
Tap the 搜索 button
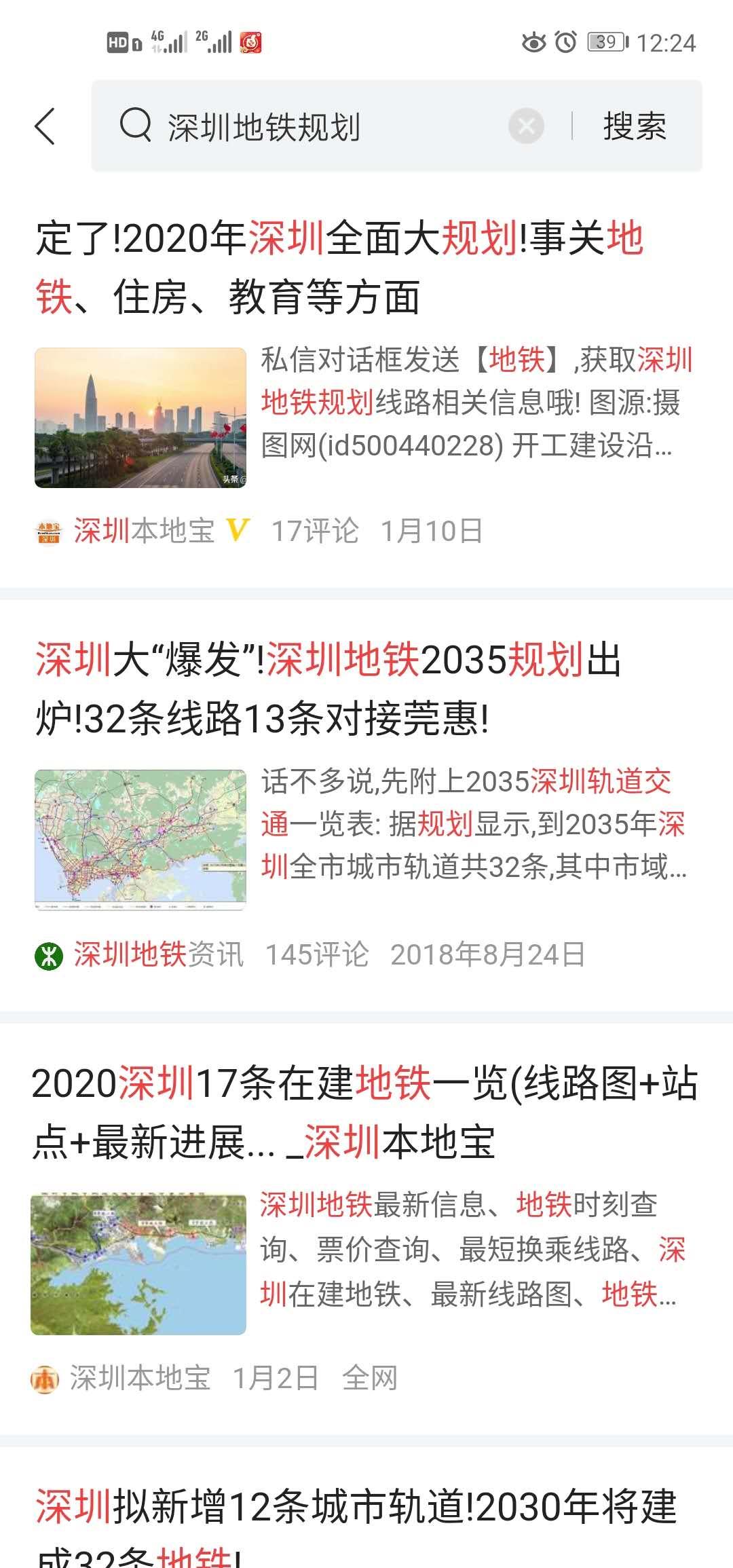(x=635, y=126)
